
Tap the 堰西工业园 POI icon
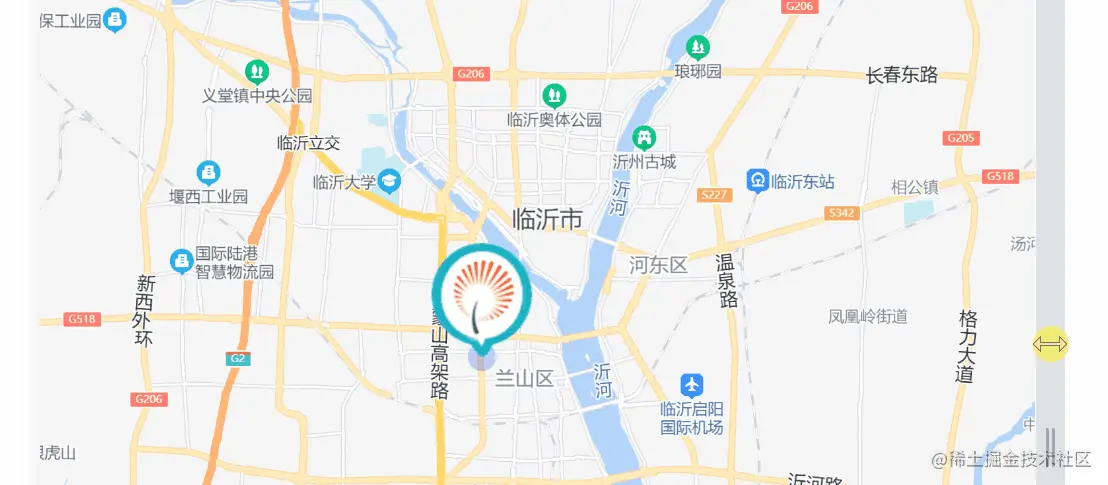coord(208,173)
